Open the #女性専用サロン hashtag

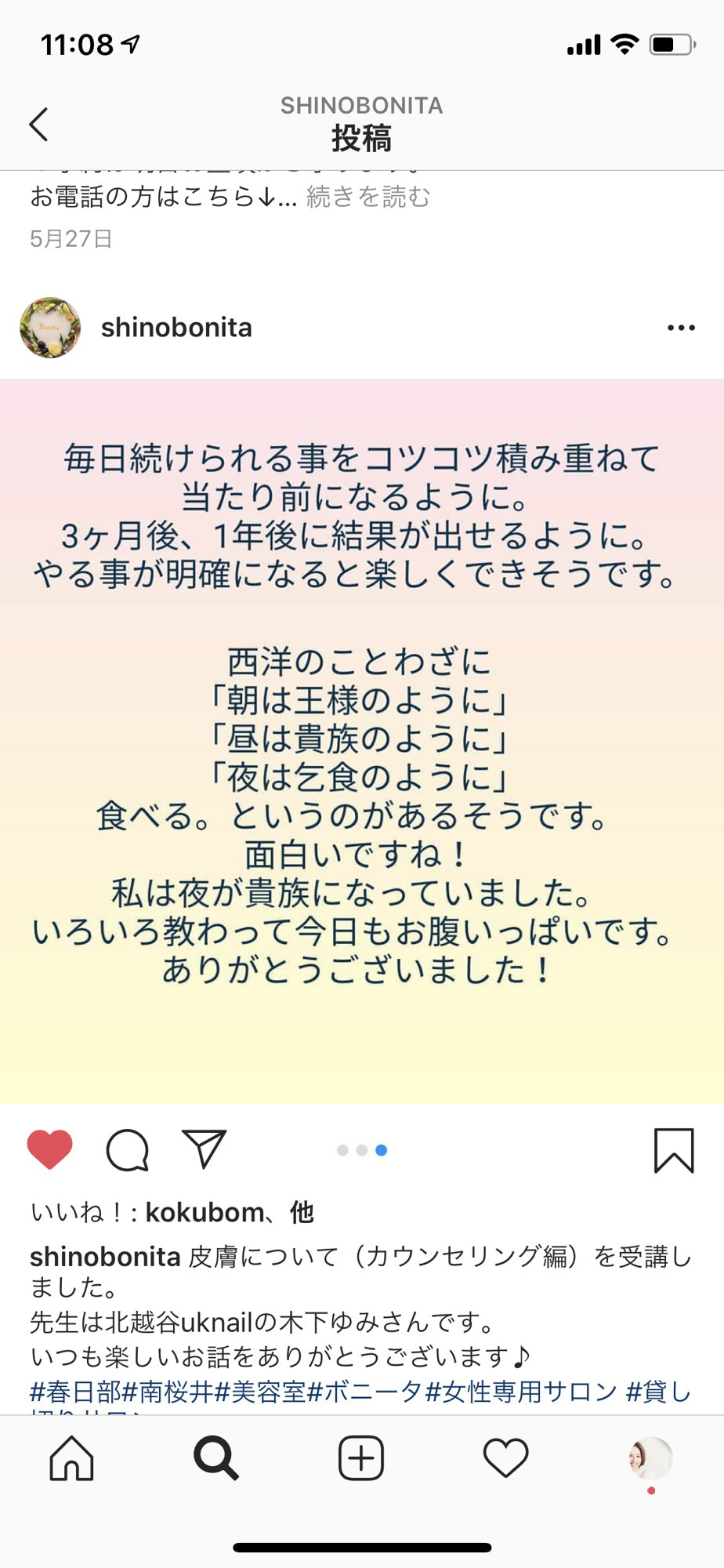click(521, 1392)
